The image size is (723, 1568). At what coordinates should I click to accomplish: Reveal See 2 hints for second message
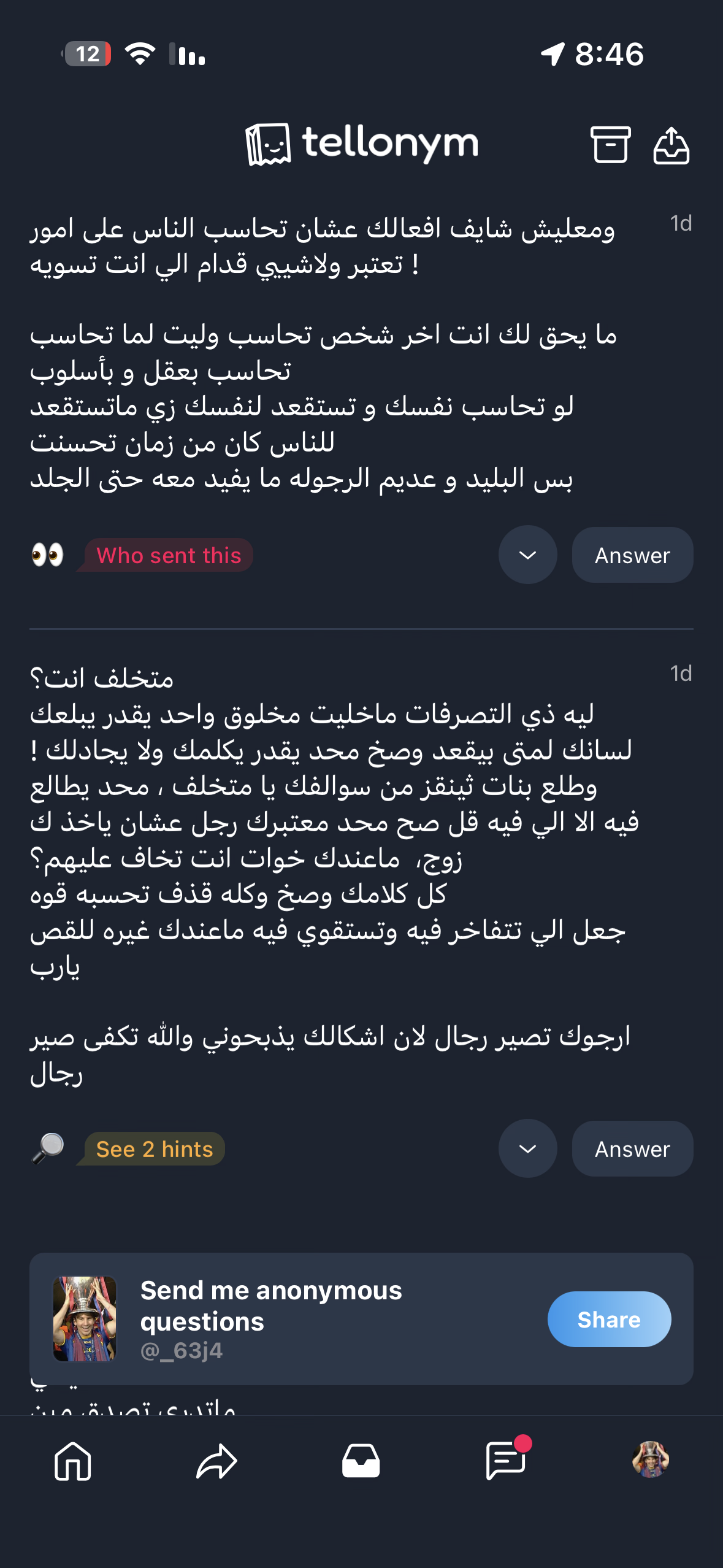(x=155, y=1149)
